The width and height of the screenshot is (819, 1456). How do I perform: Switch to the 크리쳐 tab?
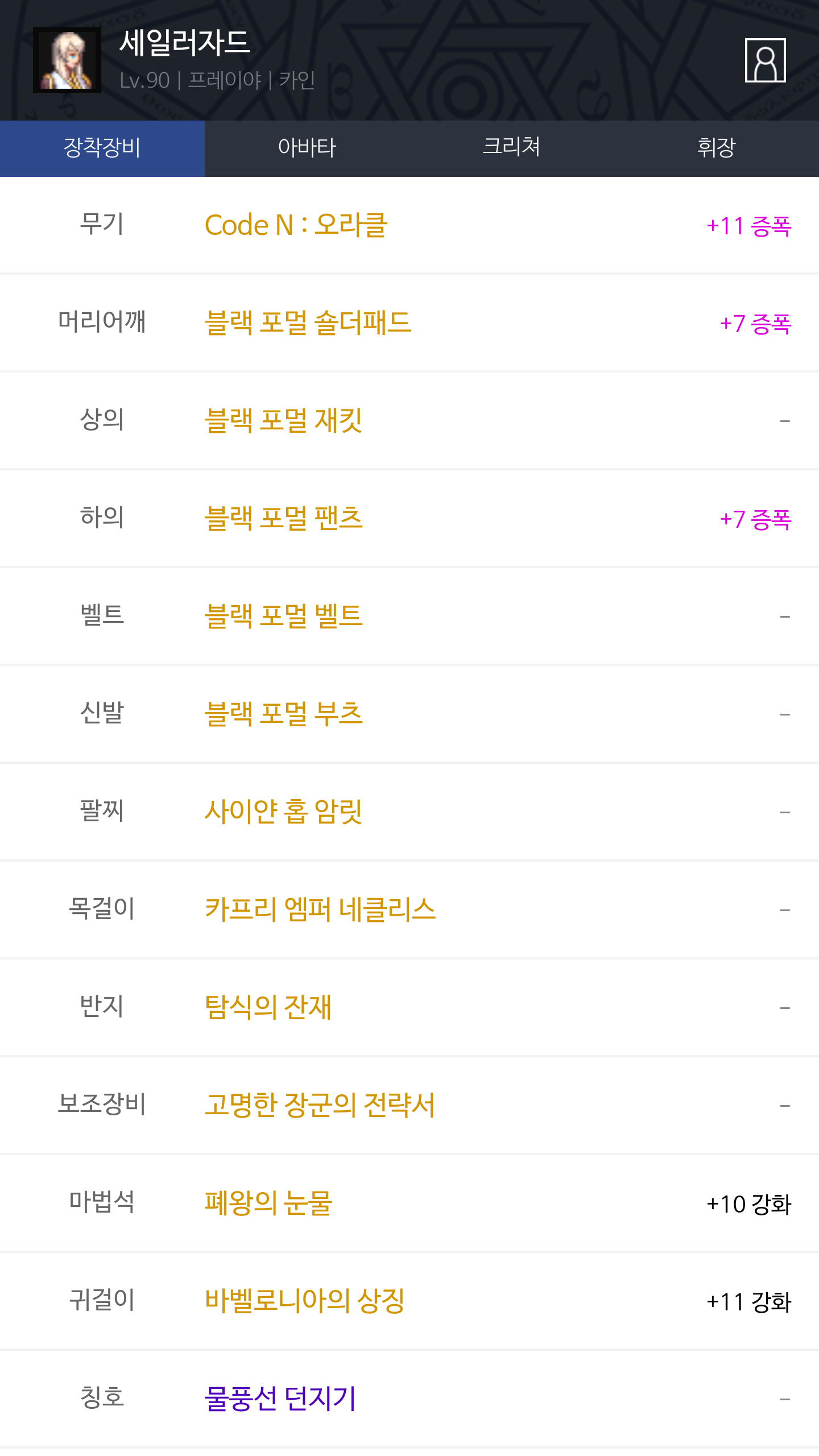tap(512, 148)
